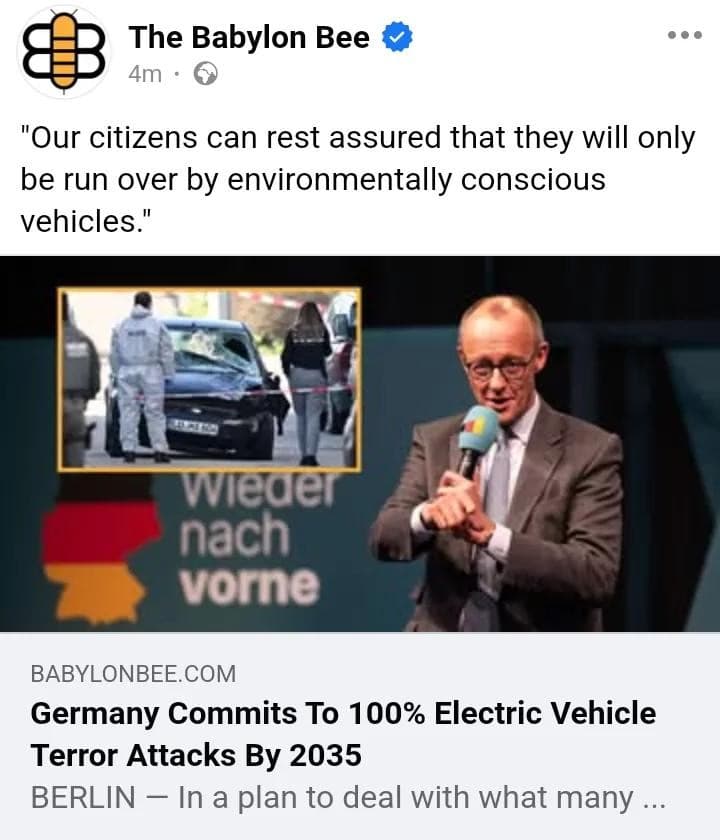The image size is (720, 840).
Task: Open Germany Commits To 100% Electric Vehicle article
Action: 343,734
